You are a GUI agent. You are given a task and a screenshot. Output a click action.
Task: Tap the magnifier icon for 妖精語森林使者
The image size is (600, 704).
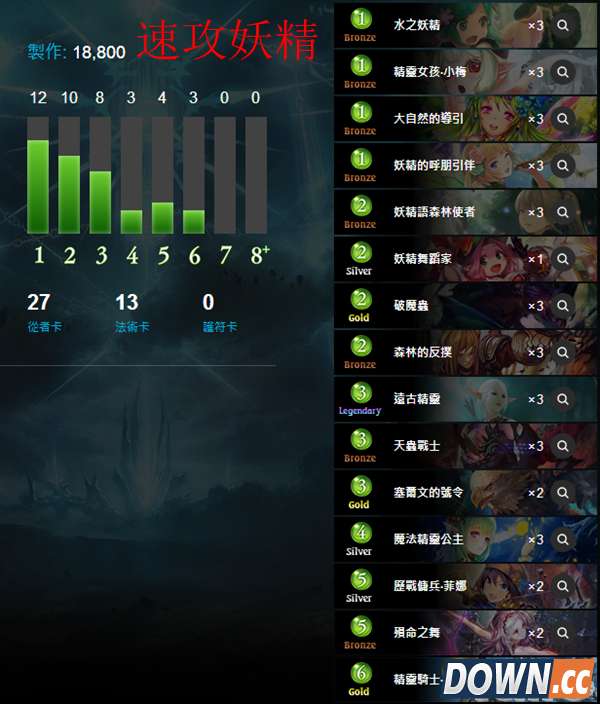tap(564, 212)
